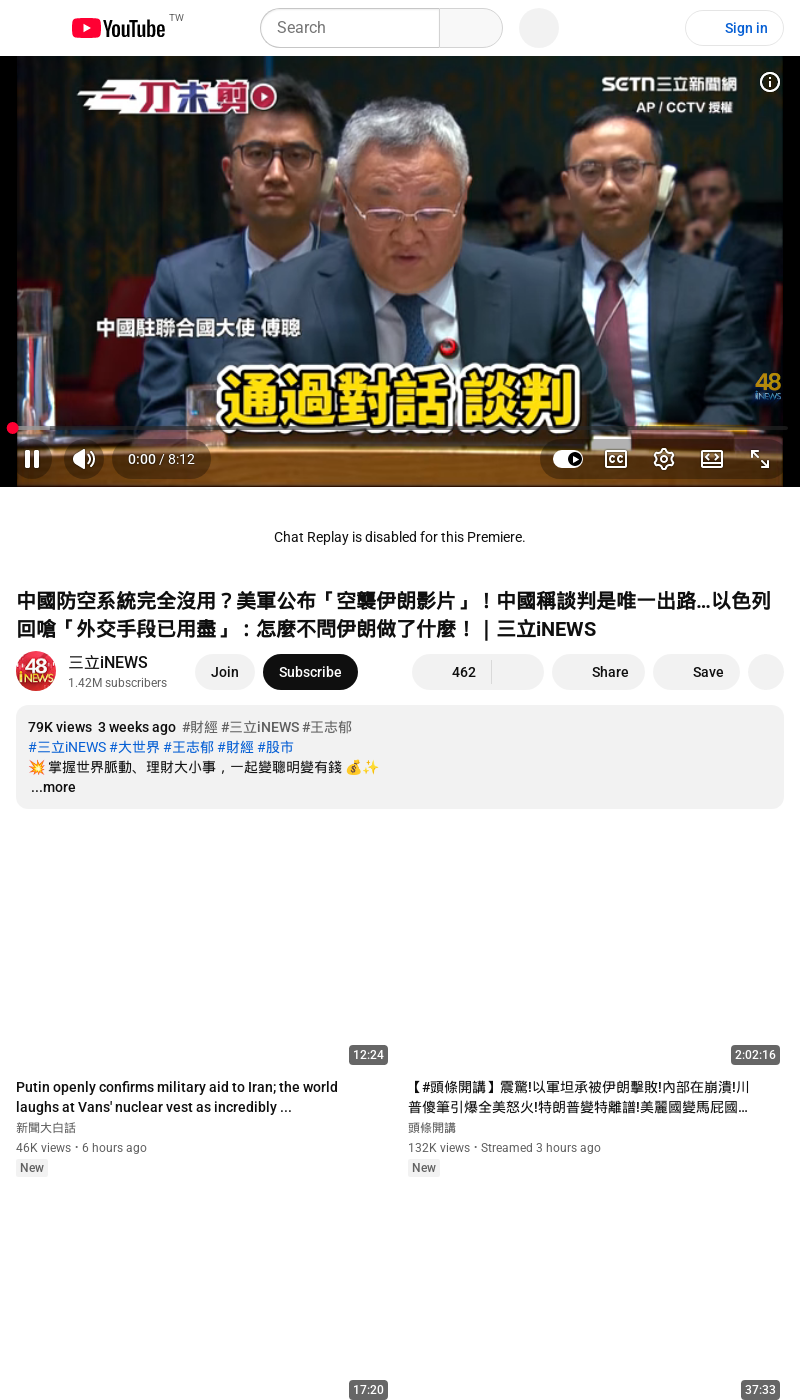Sign in to YouTube
The height and width of the screenshot is (1400, 800).
point(734,28)
